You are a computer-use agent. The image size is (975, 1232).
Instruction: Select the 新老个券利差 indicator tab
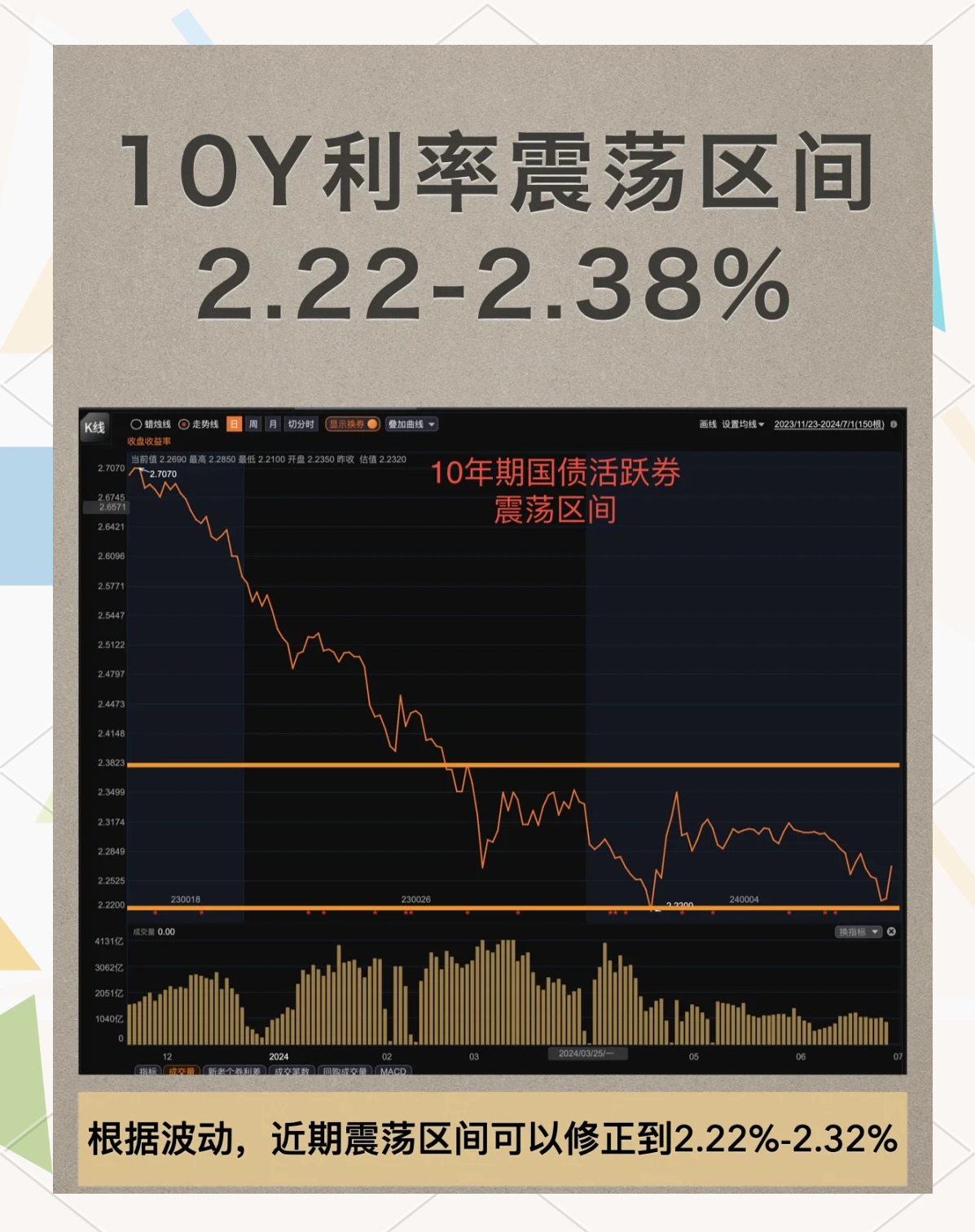click(x=235, y=1071)
